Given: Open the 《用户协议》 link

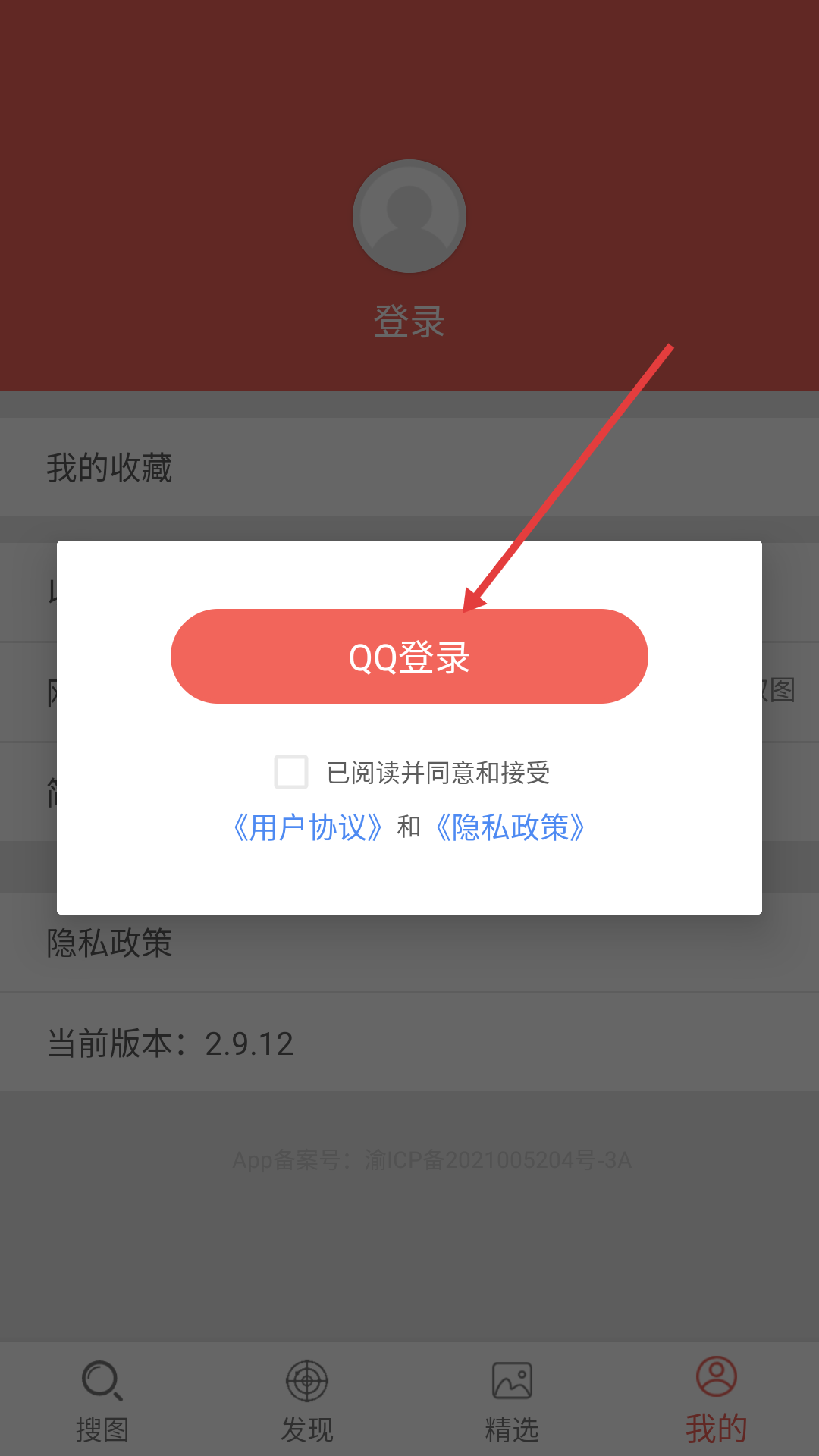Looking at the screenshot, I should pos(308,827).
